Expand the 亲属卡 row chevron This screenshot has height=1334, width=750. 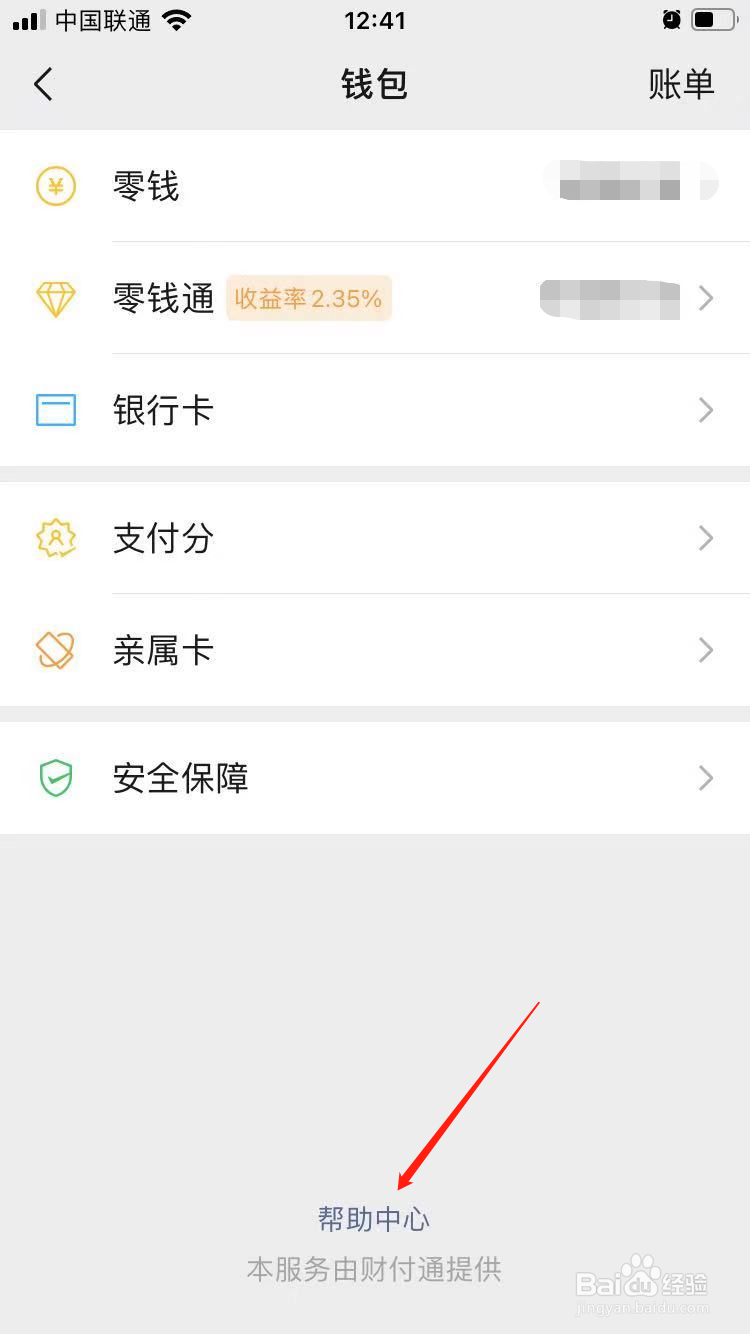tap(706, 650)
